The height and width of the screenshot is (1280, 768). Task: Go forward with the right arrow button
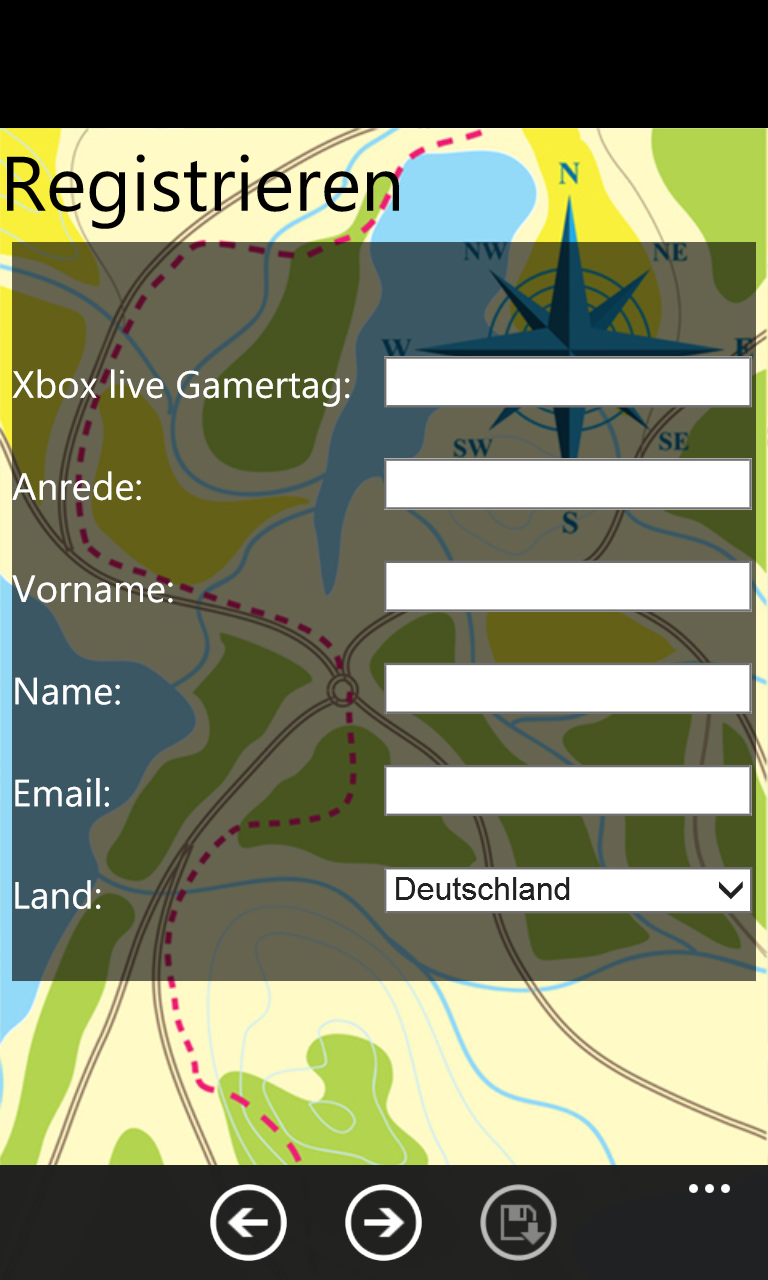pos(383,1222)
